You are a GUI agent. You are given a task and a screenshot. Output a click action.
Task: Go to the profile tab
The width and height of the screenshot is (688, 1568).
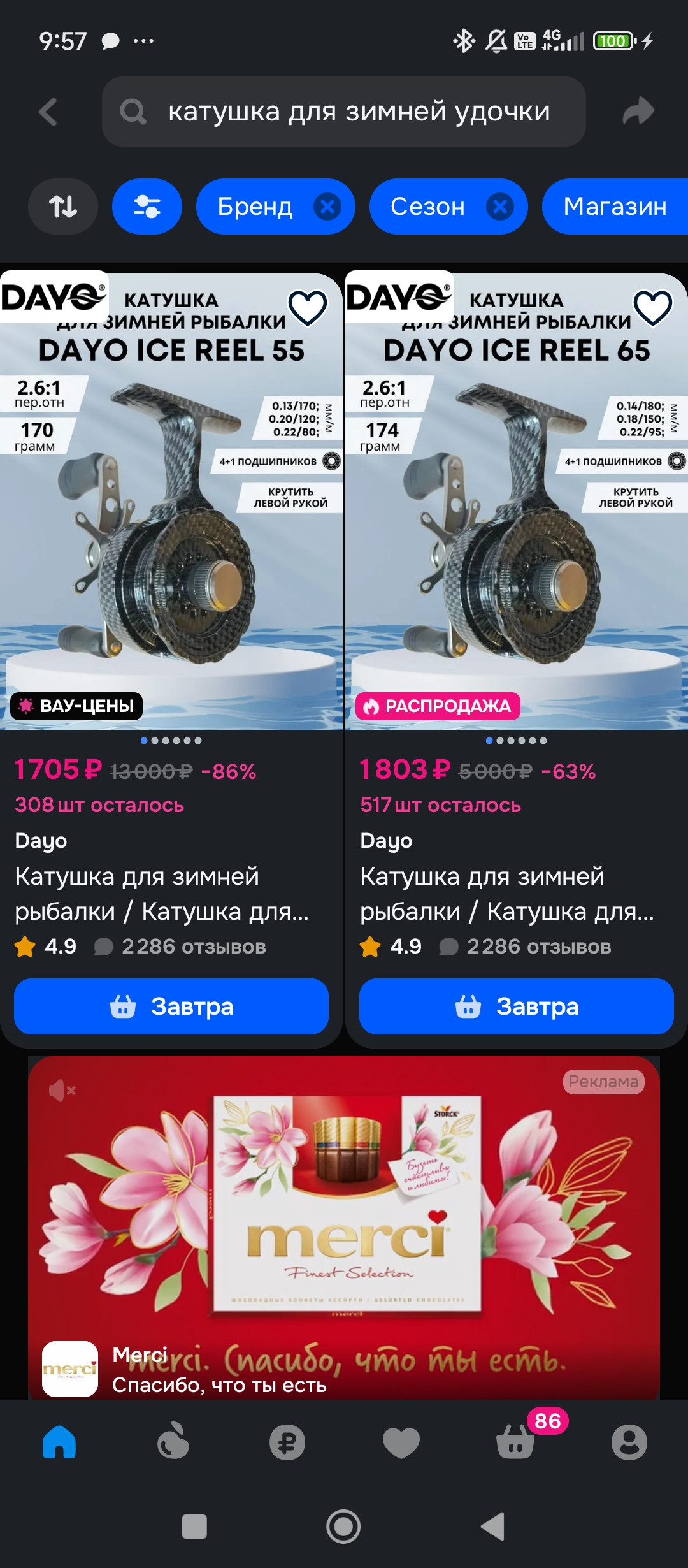tap(629, 1442)
